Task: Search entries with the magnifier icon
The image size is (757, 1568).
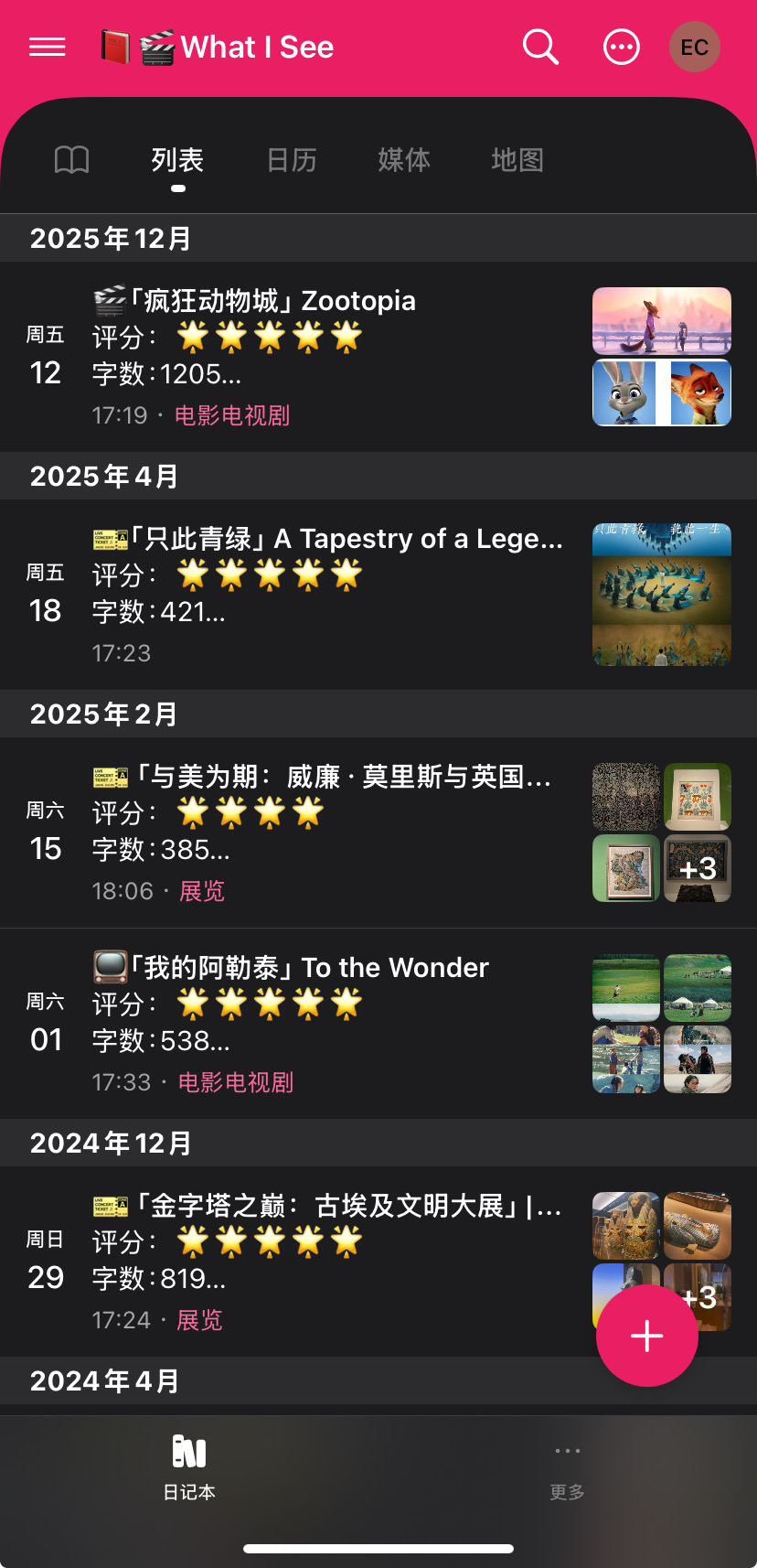Action: 540,47
